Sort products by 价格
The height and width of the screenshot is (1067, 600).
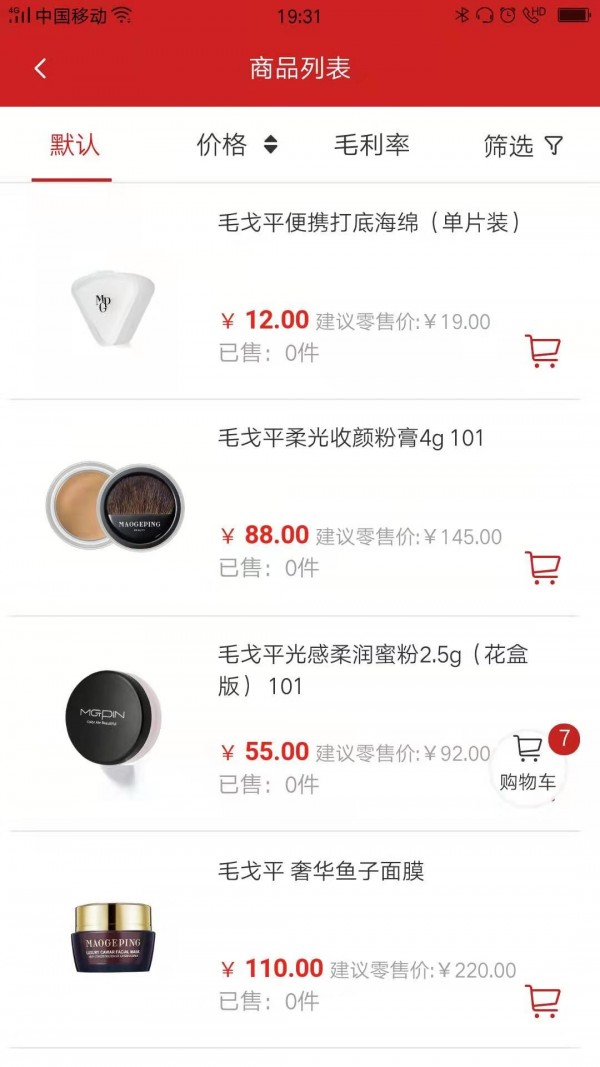237,145
